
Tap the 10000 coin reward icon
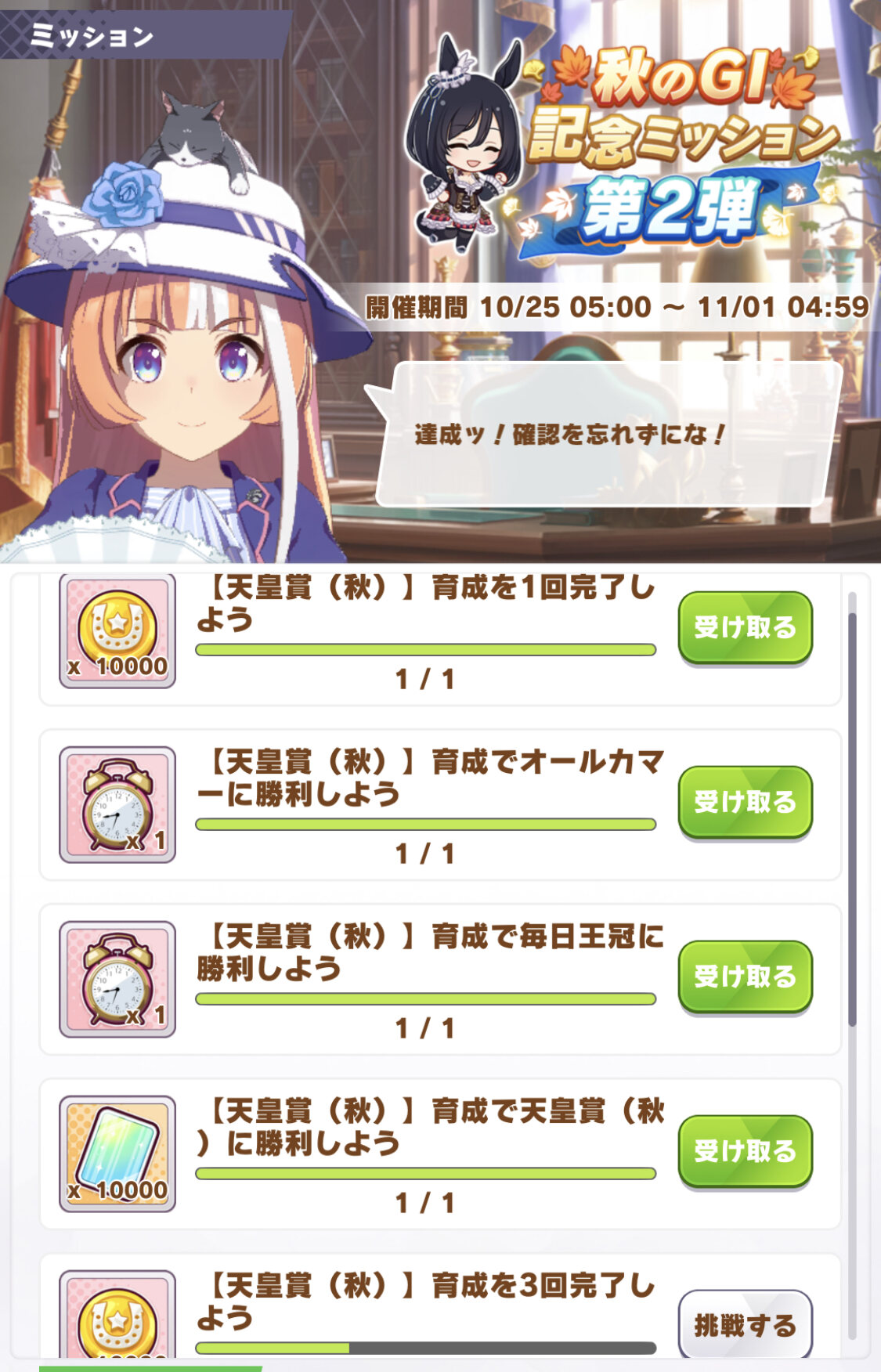pos(117,631)
